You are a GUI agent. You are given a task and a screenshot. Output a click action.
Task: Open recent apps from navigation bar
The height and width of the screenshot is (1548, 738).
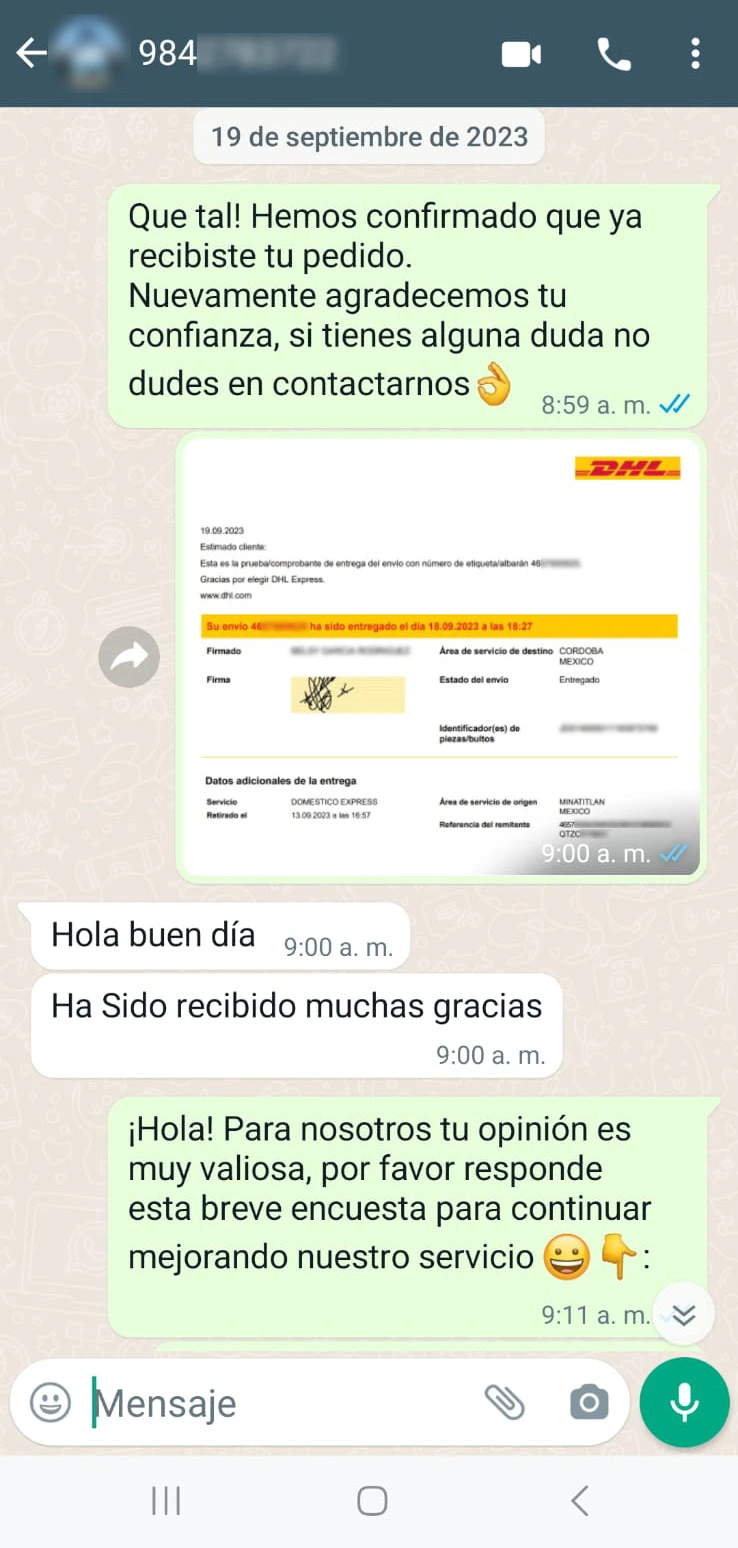point(165,1500)
